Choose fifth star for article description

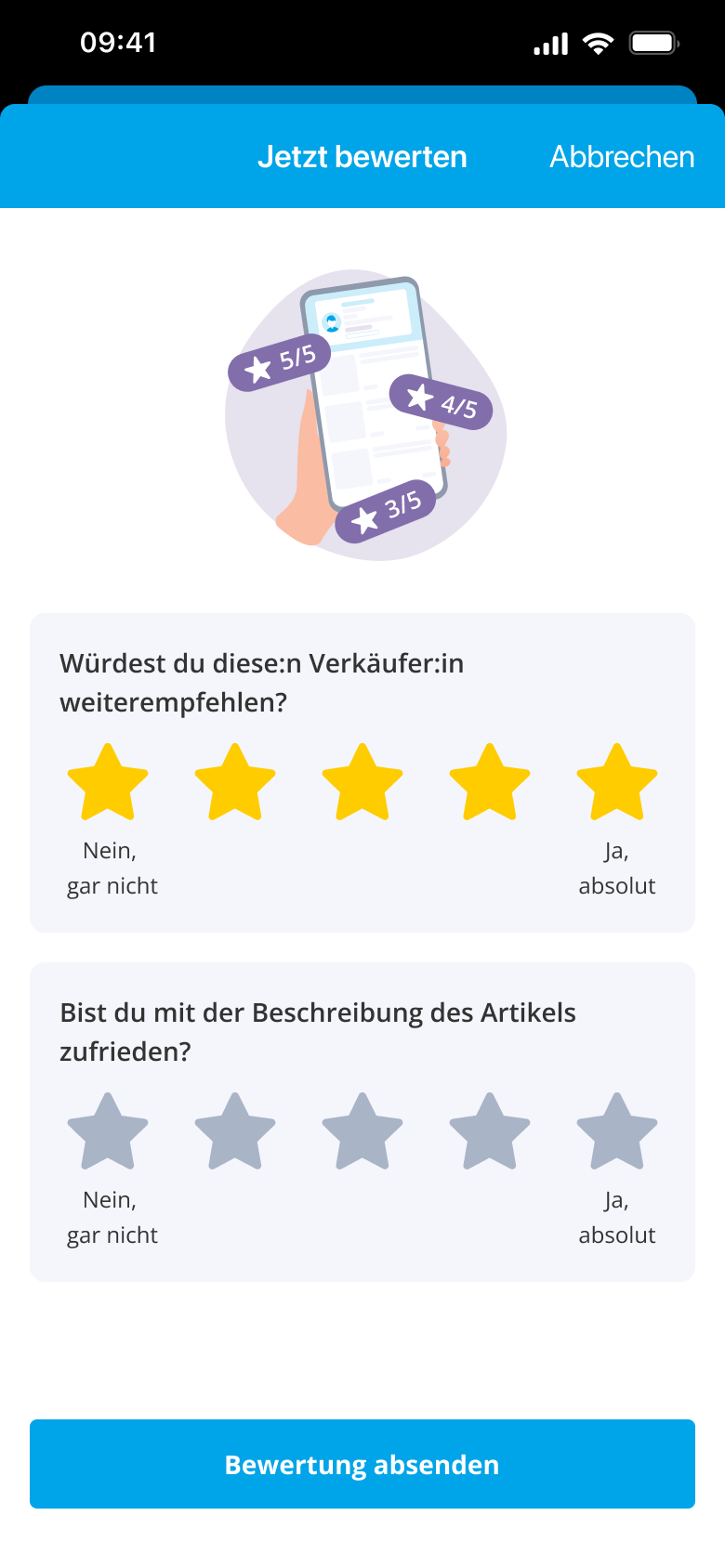pyautogui.click(x=617, y=1132)
